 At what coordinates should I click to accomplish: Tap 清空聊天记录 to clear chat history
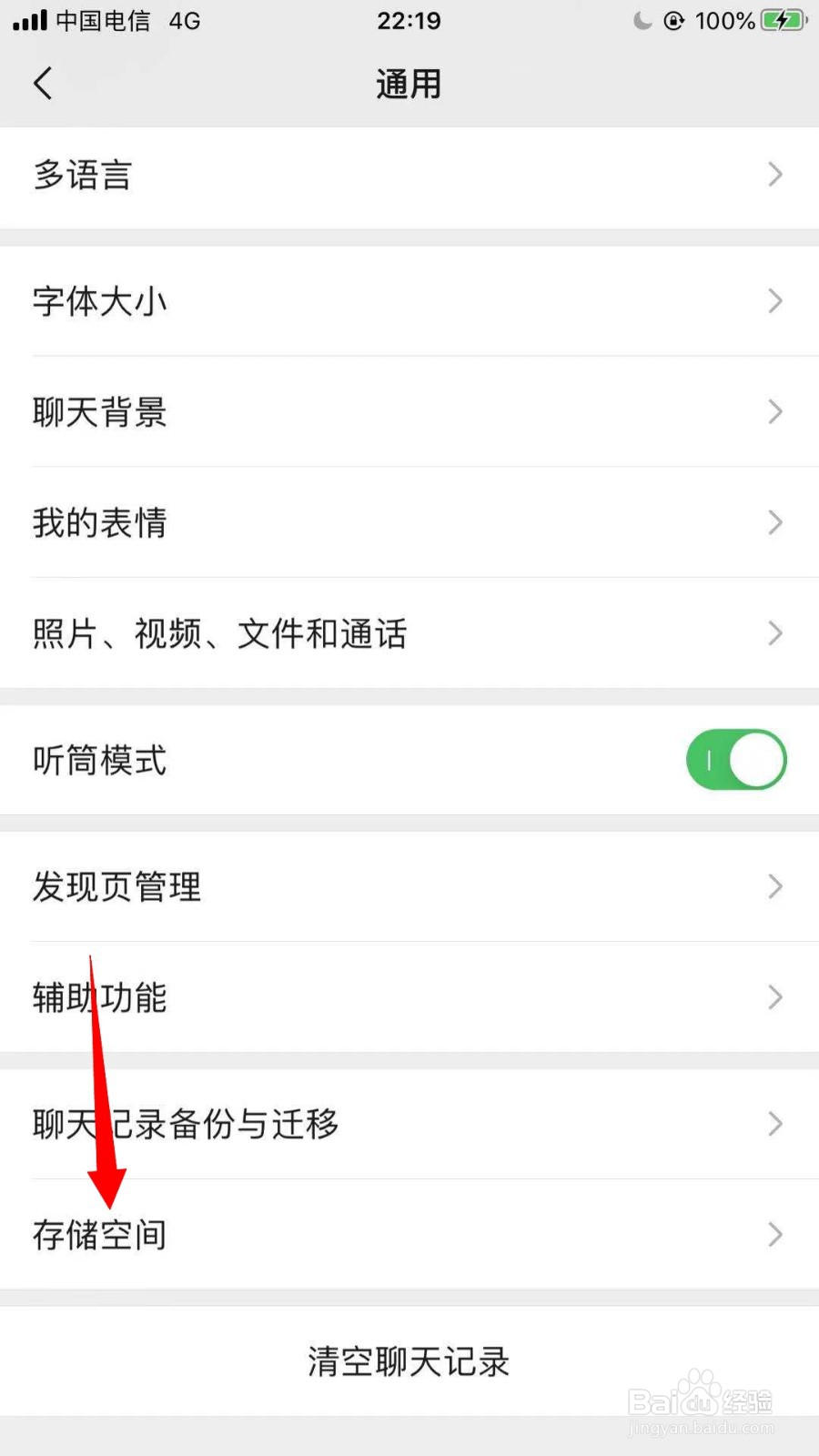pos(409,1361)
